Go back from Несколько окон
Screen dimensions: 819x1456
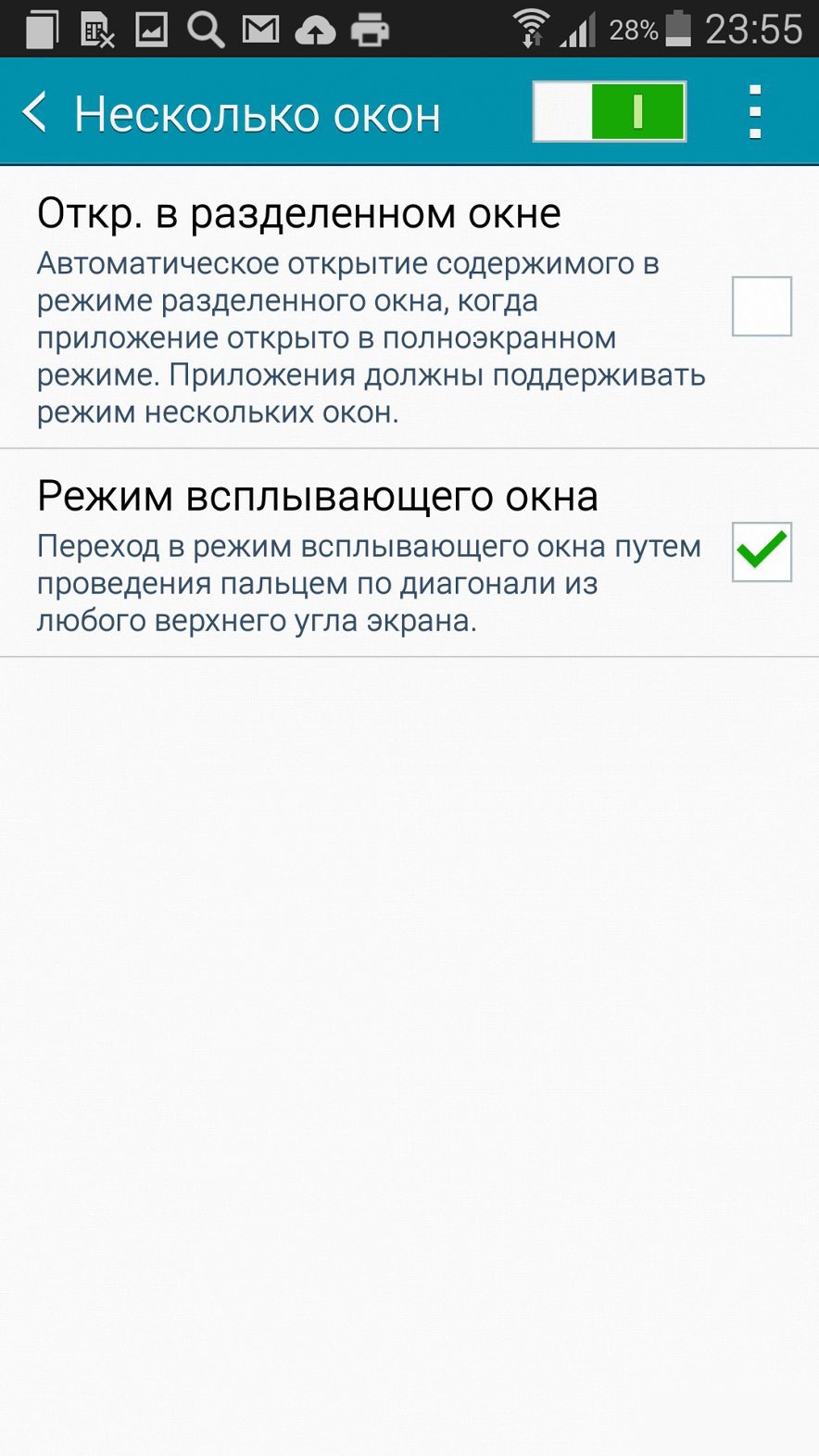coord(35,113)
